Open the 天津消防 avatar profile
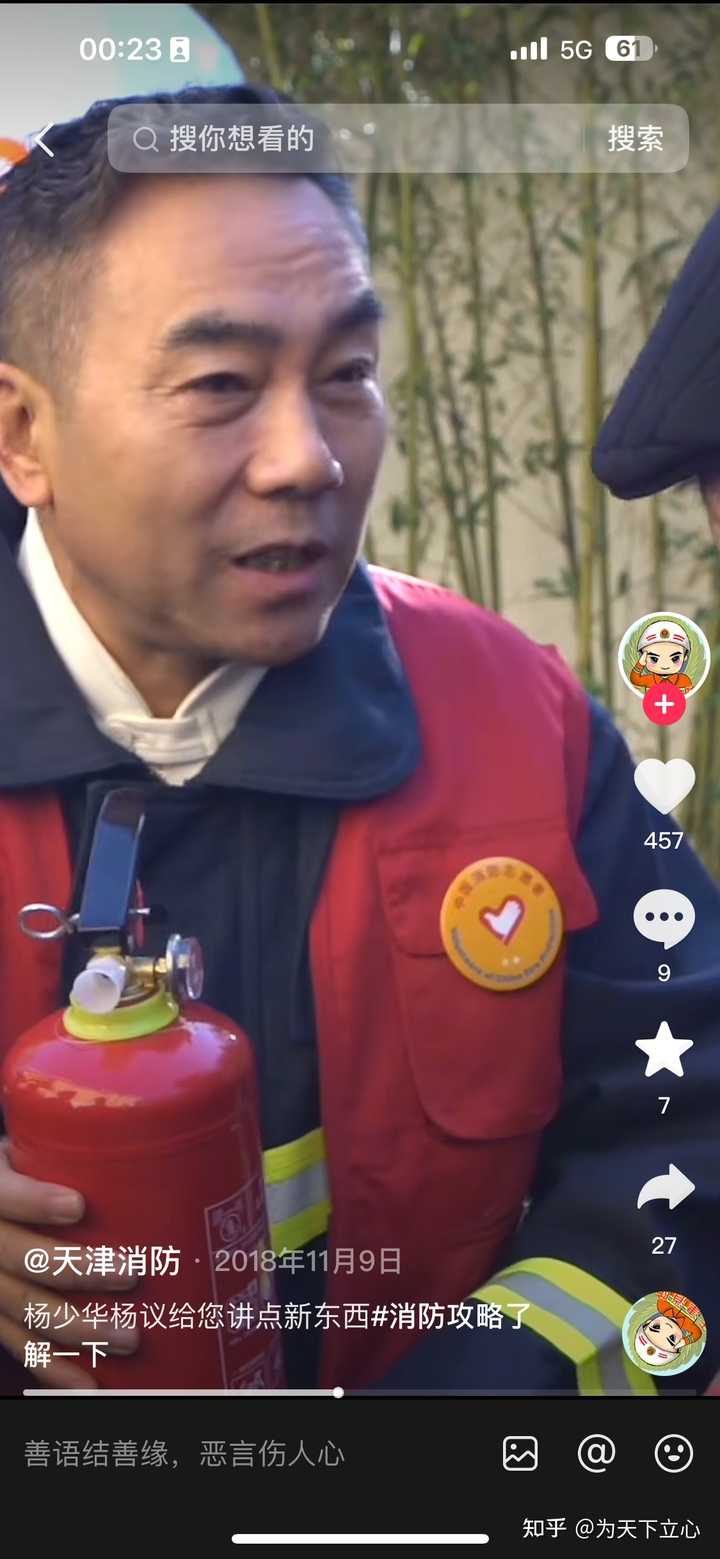This screenshot has height=1559, width=720. [x=664, y=656]
